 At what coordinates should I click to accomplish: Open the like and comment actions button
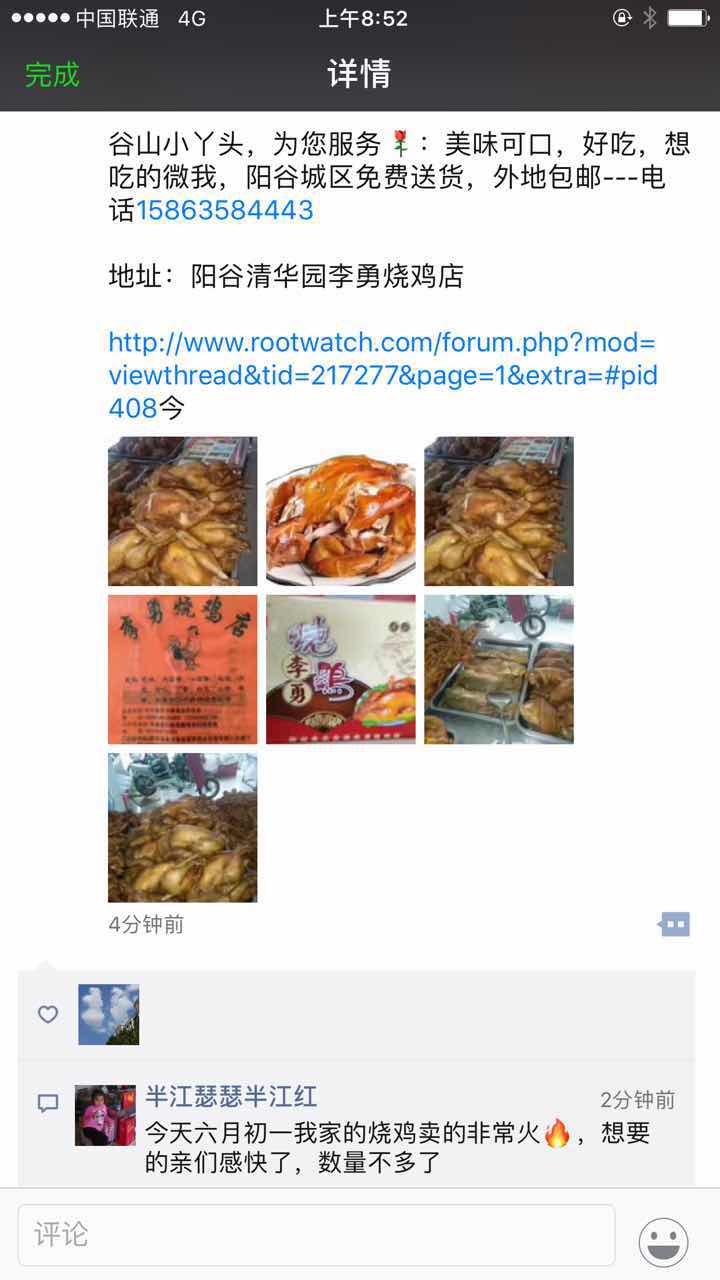click(674, 924)
